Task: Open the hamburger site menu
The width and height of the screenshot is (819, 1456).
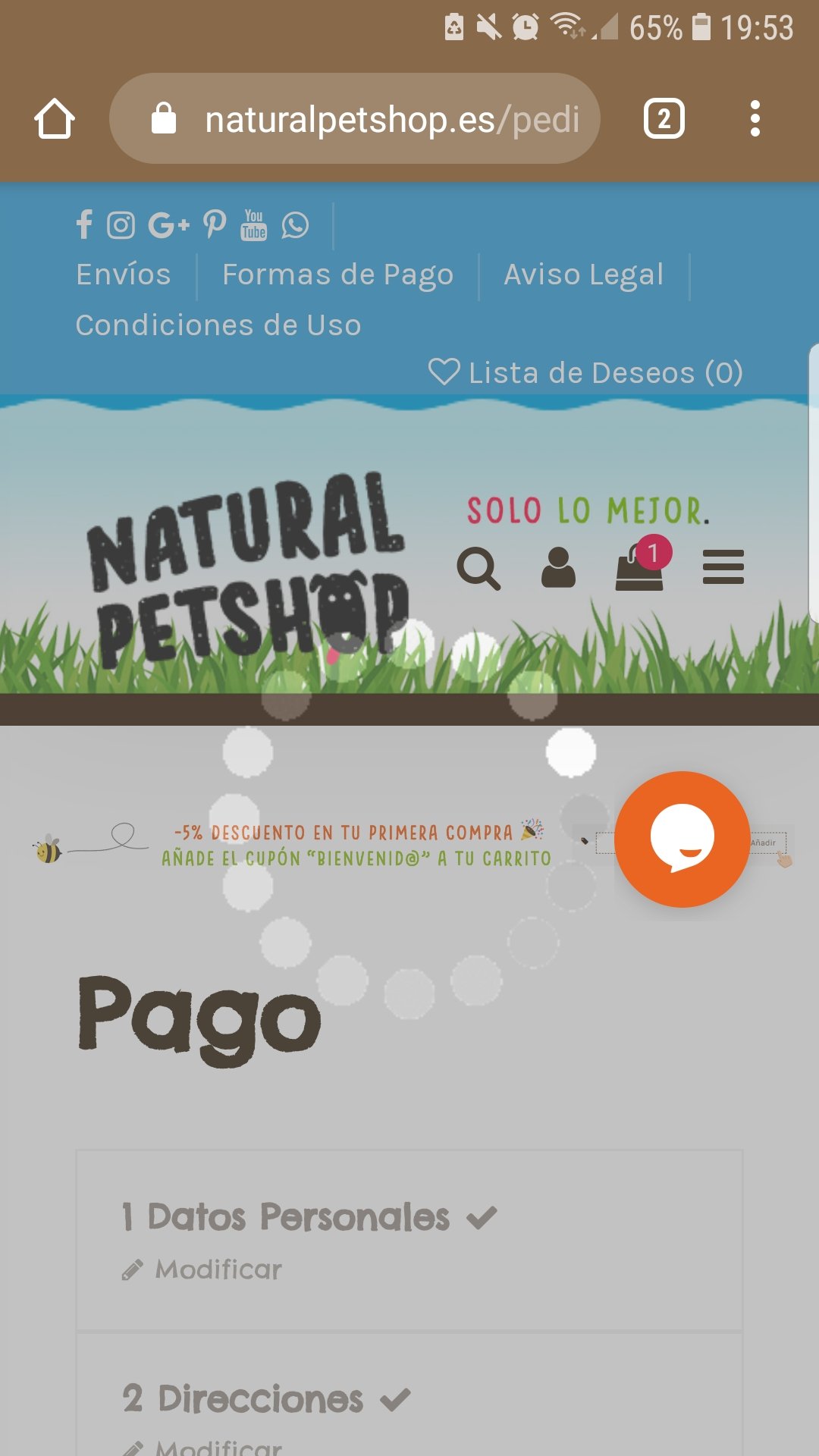Action: pos(723,567)
